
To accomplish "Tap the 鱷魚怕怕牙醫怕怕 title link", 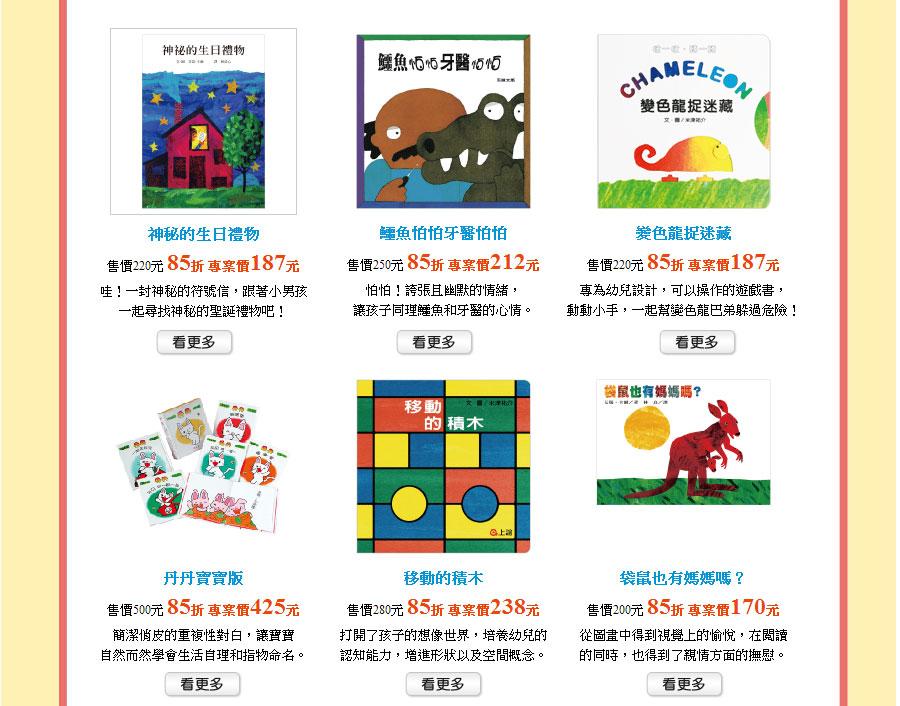I will pos(443,234).
